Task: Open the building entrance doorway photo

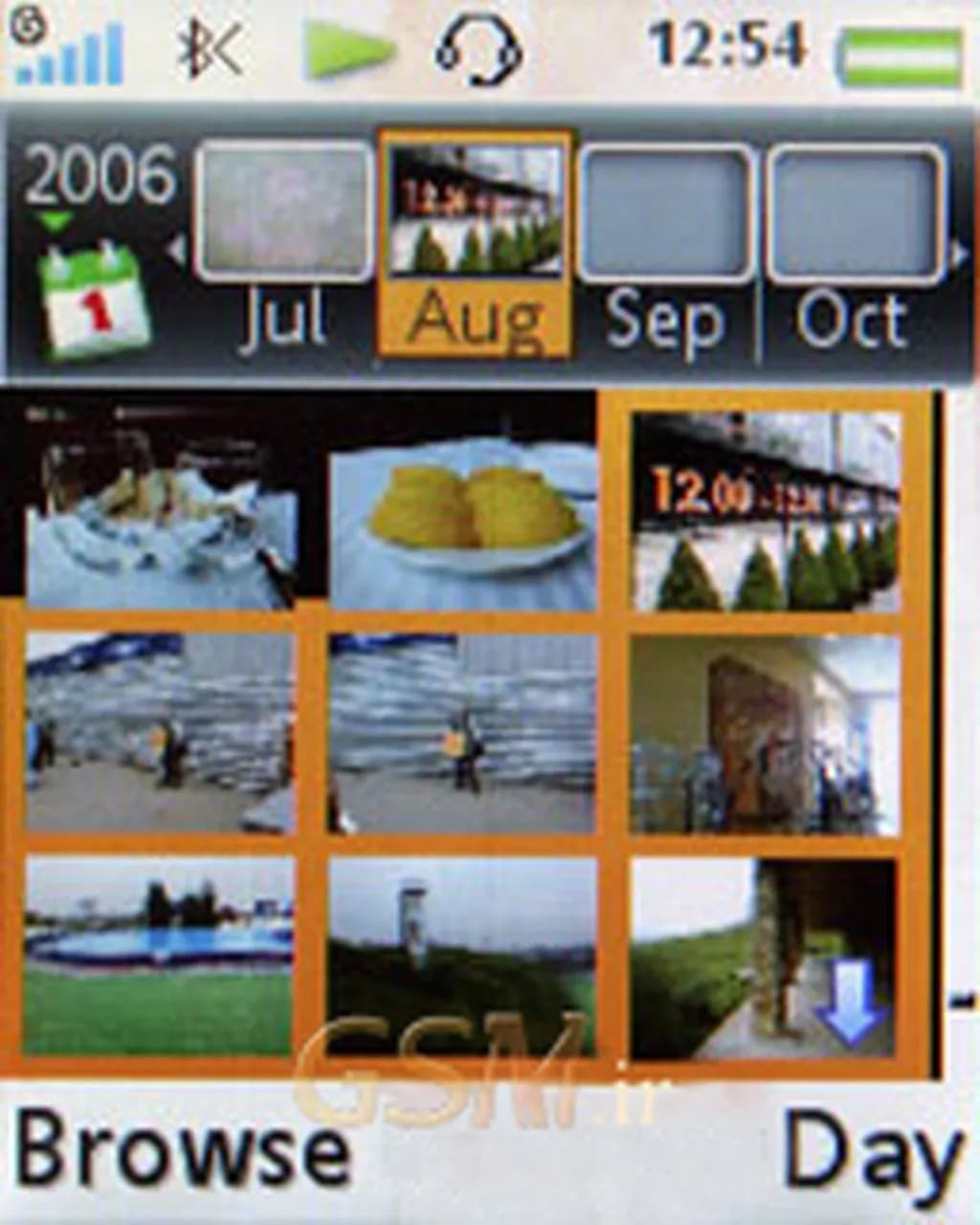Action: pos(764,735)
